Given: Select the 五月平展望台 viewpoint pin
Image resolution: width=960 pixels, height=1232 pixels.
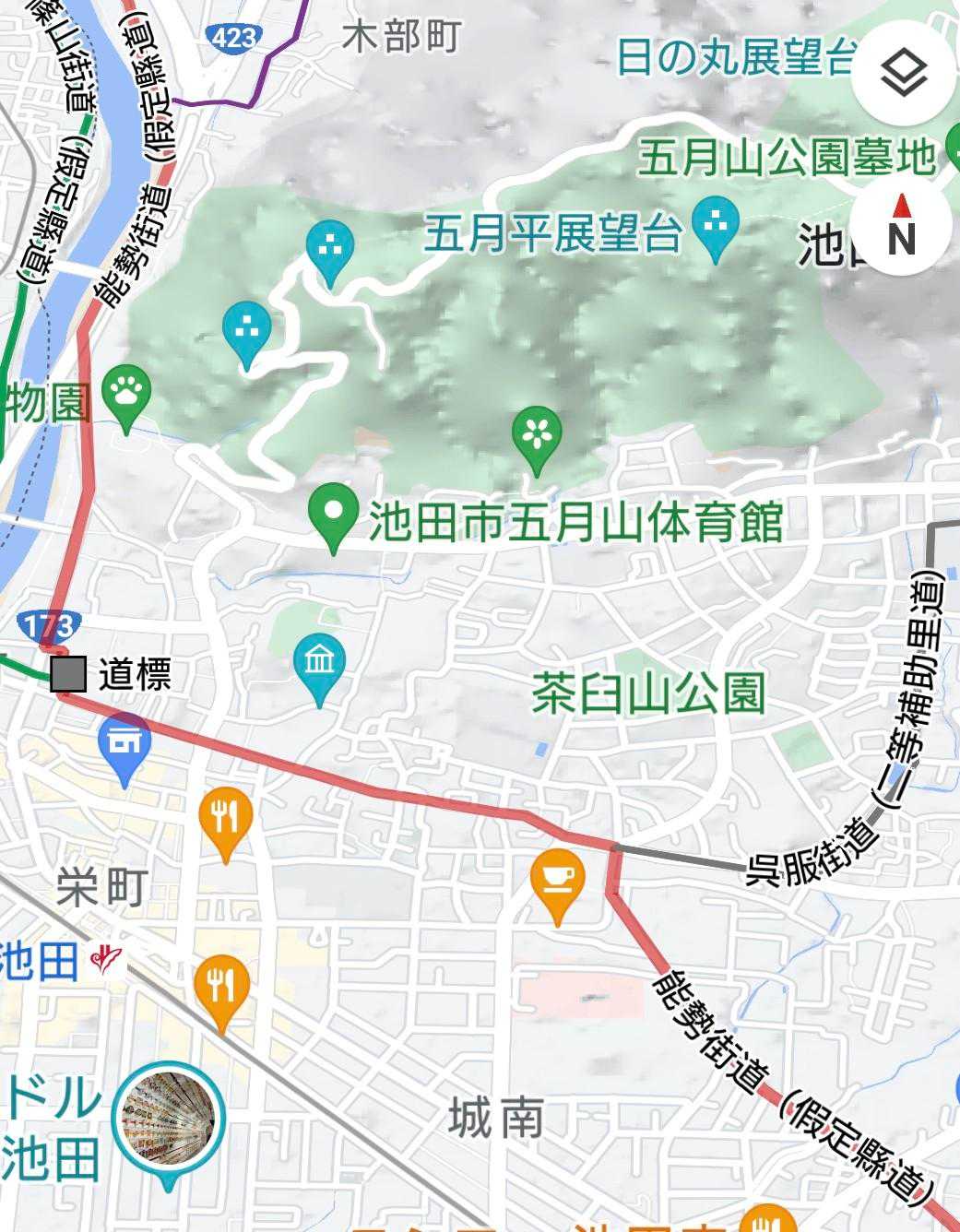Looking at the screenshot, I should tap(716, 226).
